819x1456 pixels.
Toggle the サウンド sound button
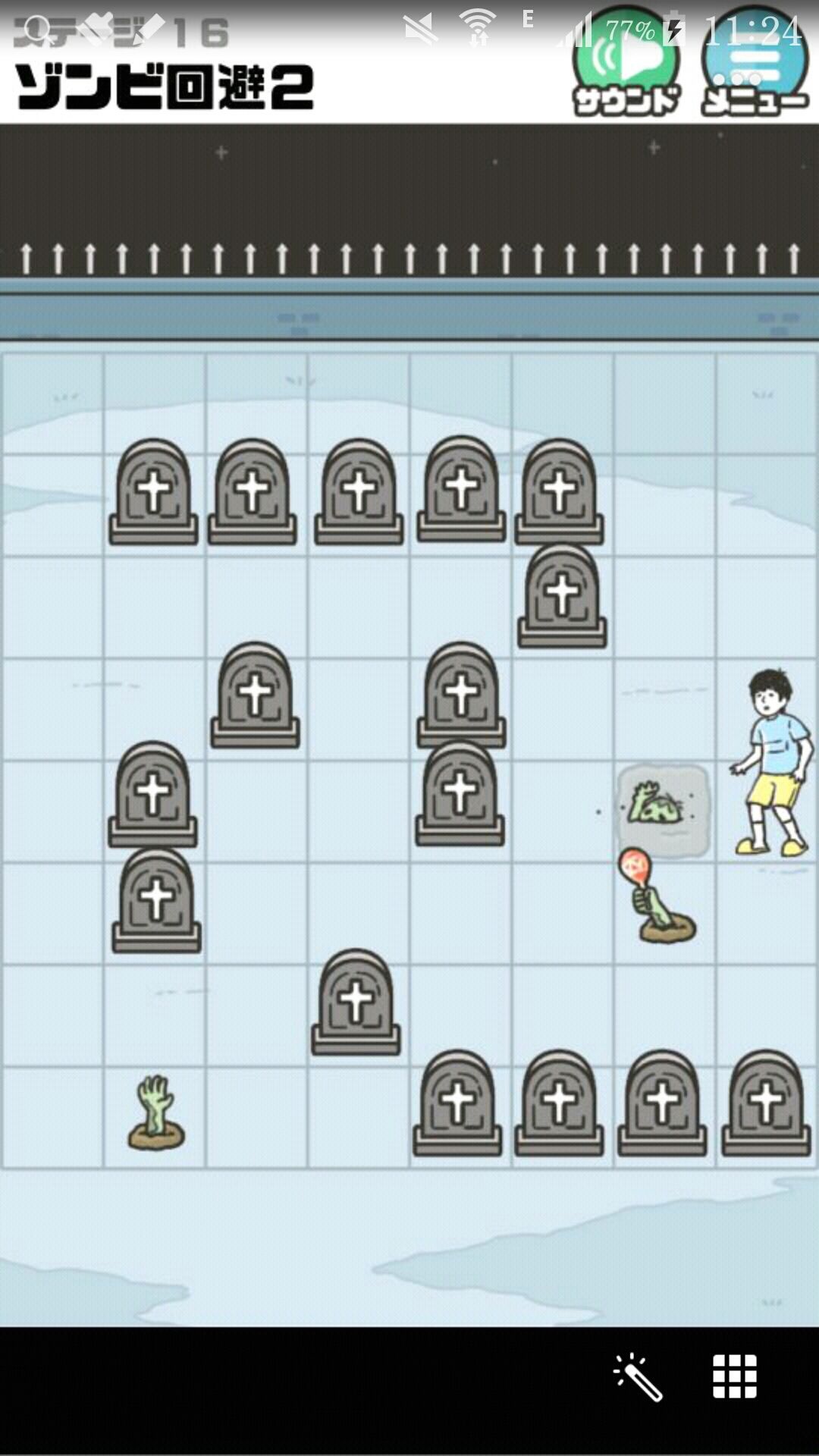click(x=623, y=72)
